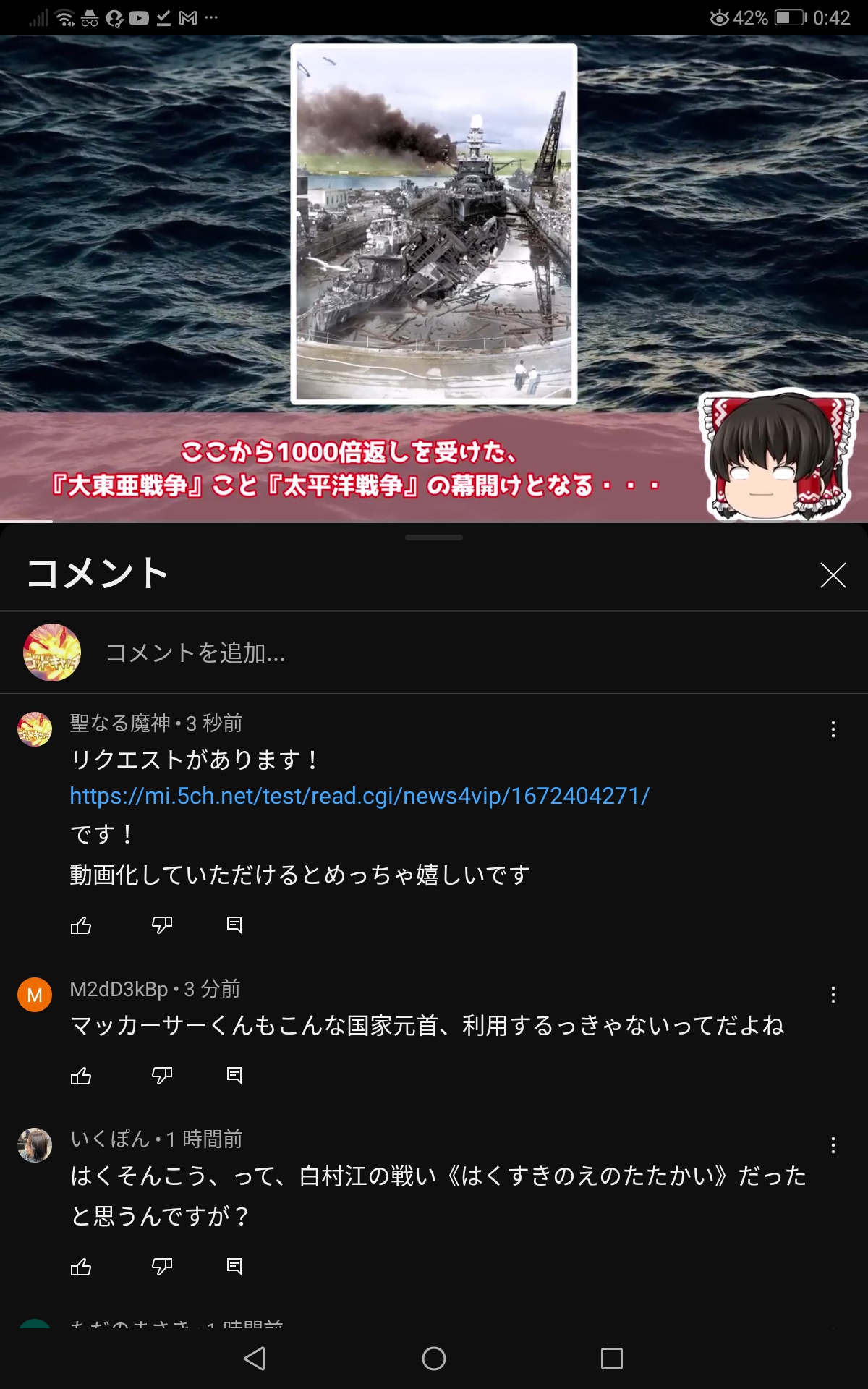Reply to 聖なる魔神's comment

(234, 925)
